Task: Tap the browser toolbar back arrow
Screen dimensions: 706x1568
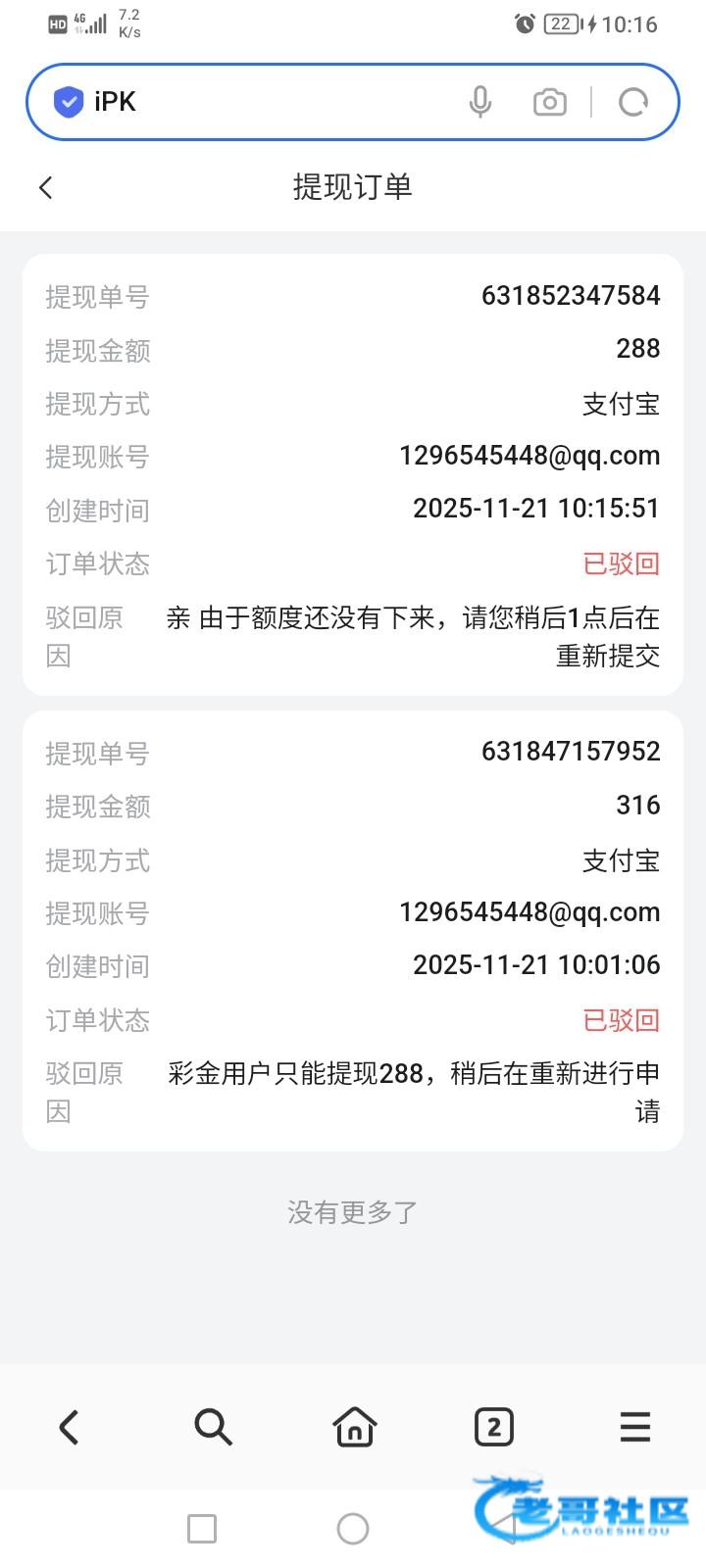Action: [69, 1427]
